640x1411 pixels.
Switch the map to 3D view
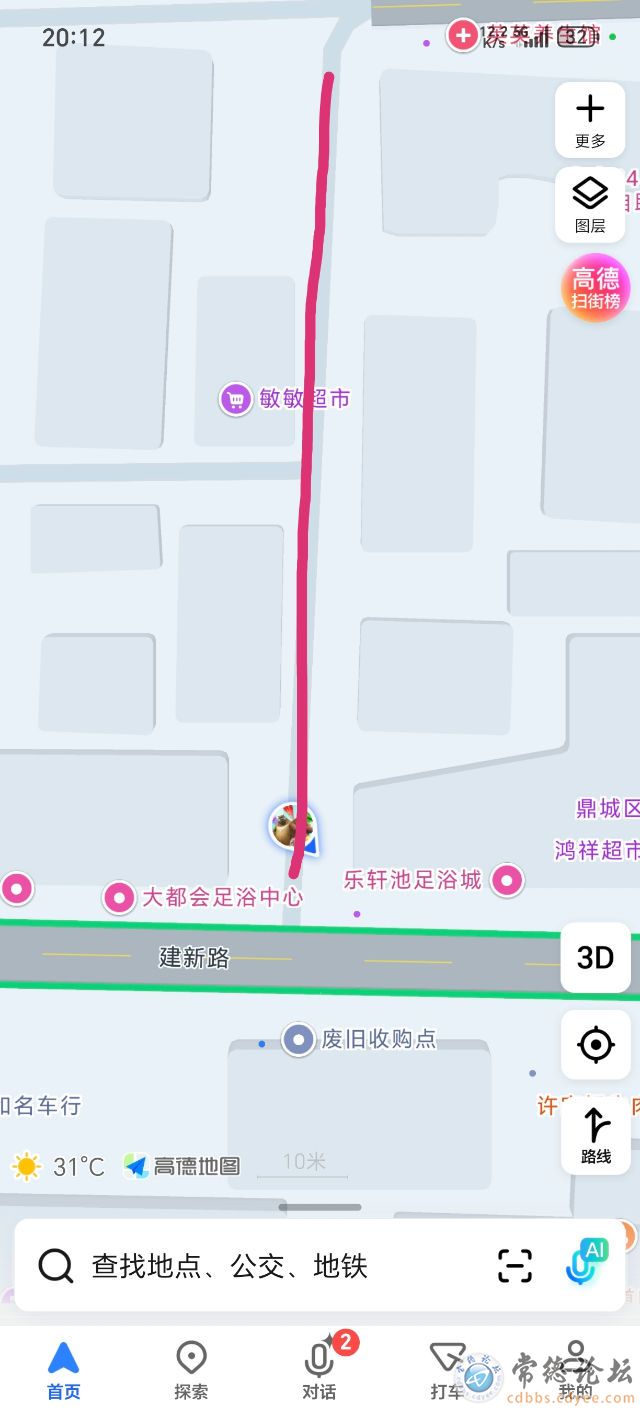595,957
